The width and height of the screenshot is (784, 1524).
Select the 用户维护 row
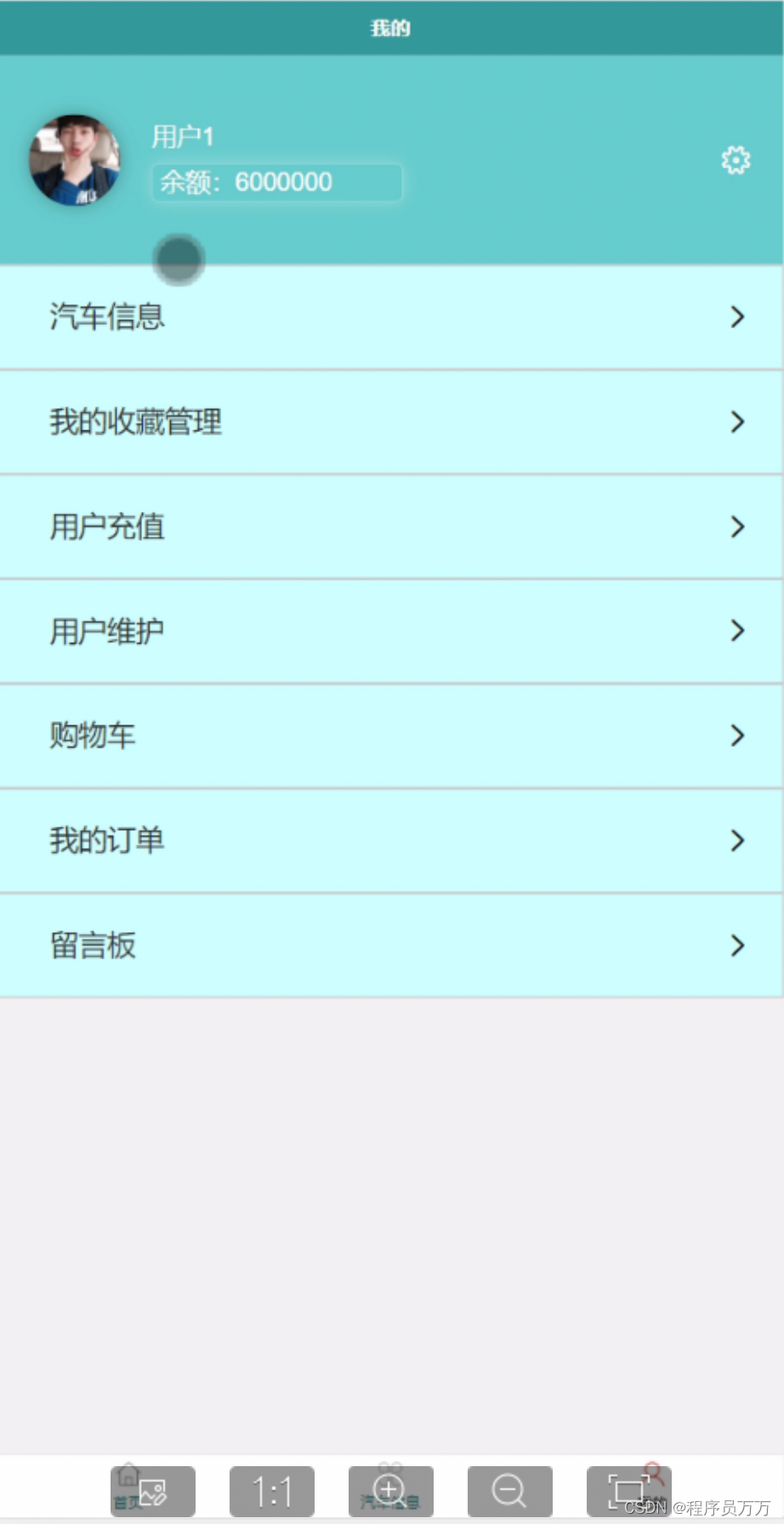pos(391,631)
